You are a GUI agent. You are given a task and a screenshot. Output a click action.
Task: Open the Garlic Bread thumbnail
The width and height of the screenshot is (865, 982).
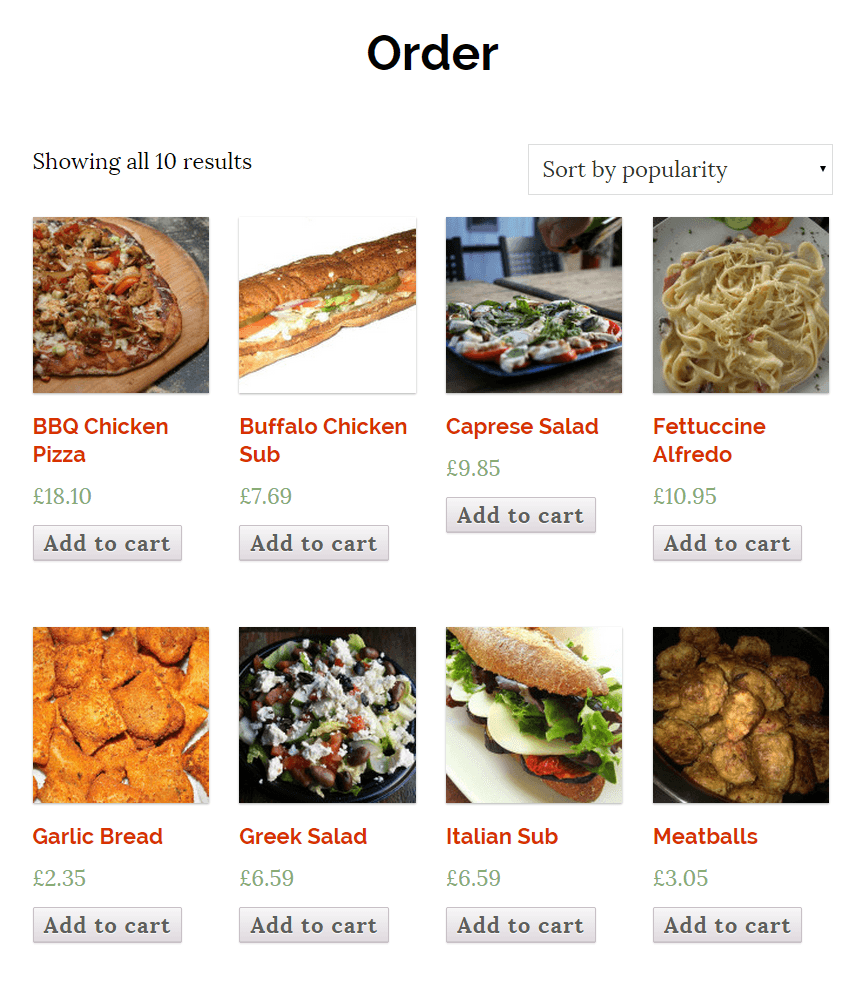[x=120, y=715]
